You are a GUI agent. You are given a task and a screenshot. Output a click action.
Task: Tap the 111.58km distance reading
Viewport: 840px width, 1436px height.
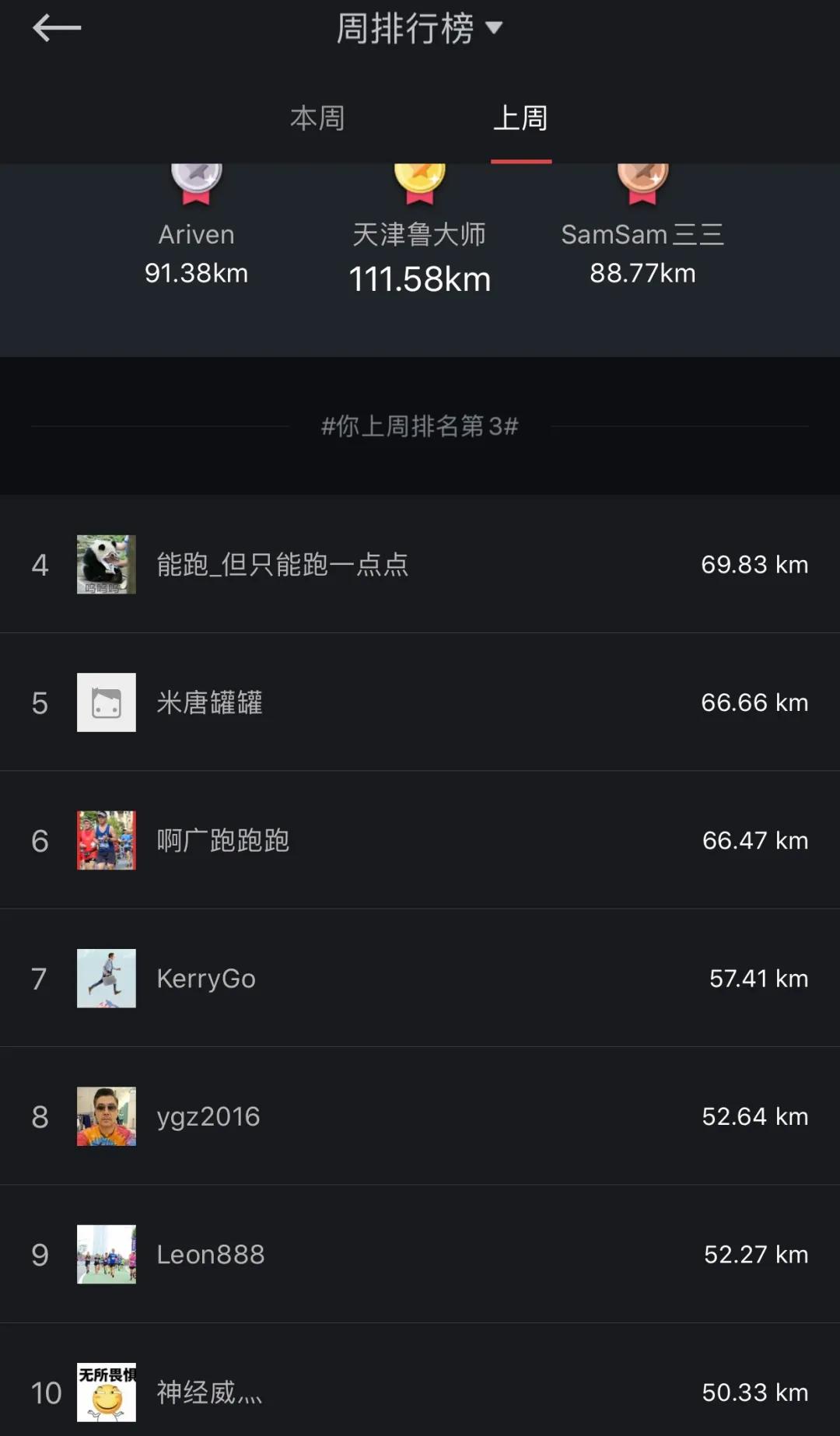420,278
